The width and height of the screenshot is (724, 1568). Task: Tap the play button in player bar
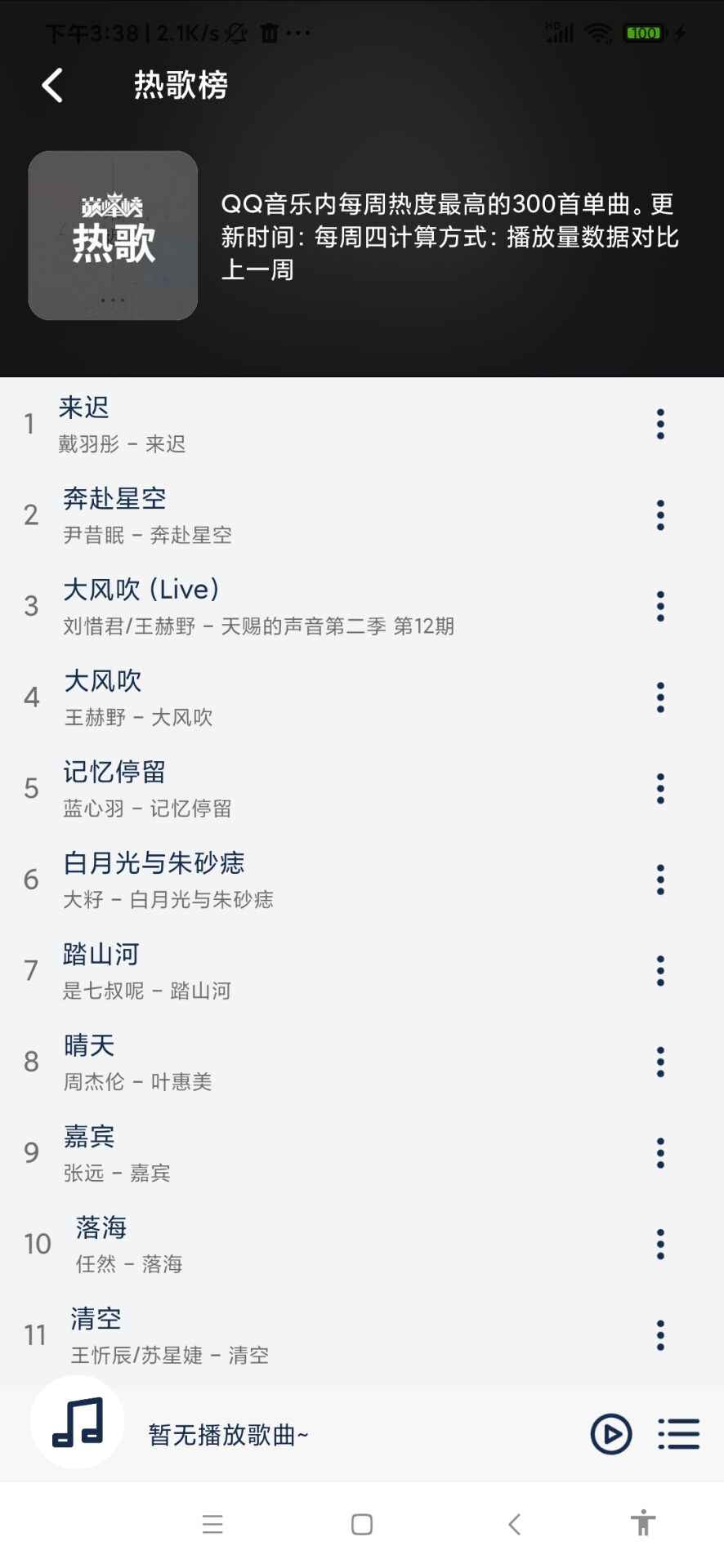(611, 1434)
